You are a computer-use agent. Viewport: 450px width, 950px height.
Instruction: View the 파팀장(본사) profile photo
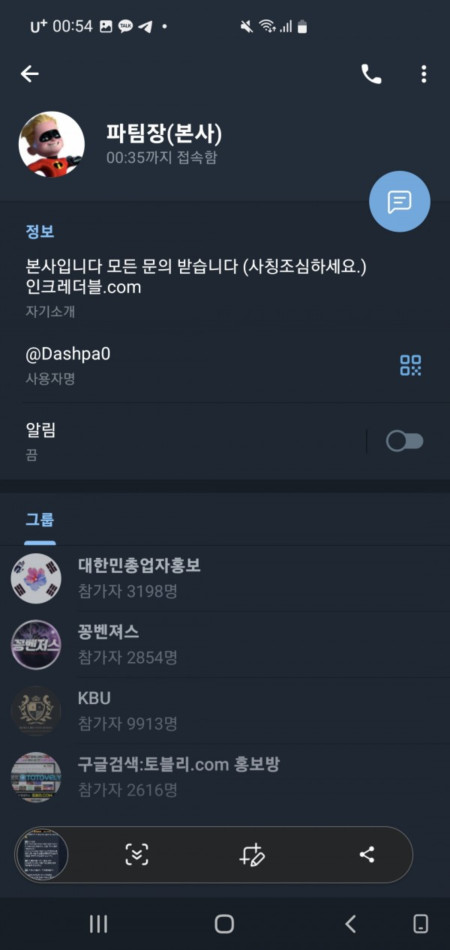coord(52,144)
